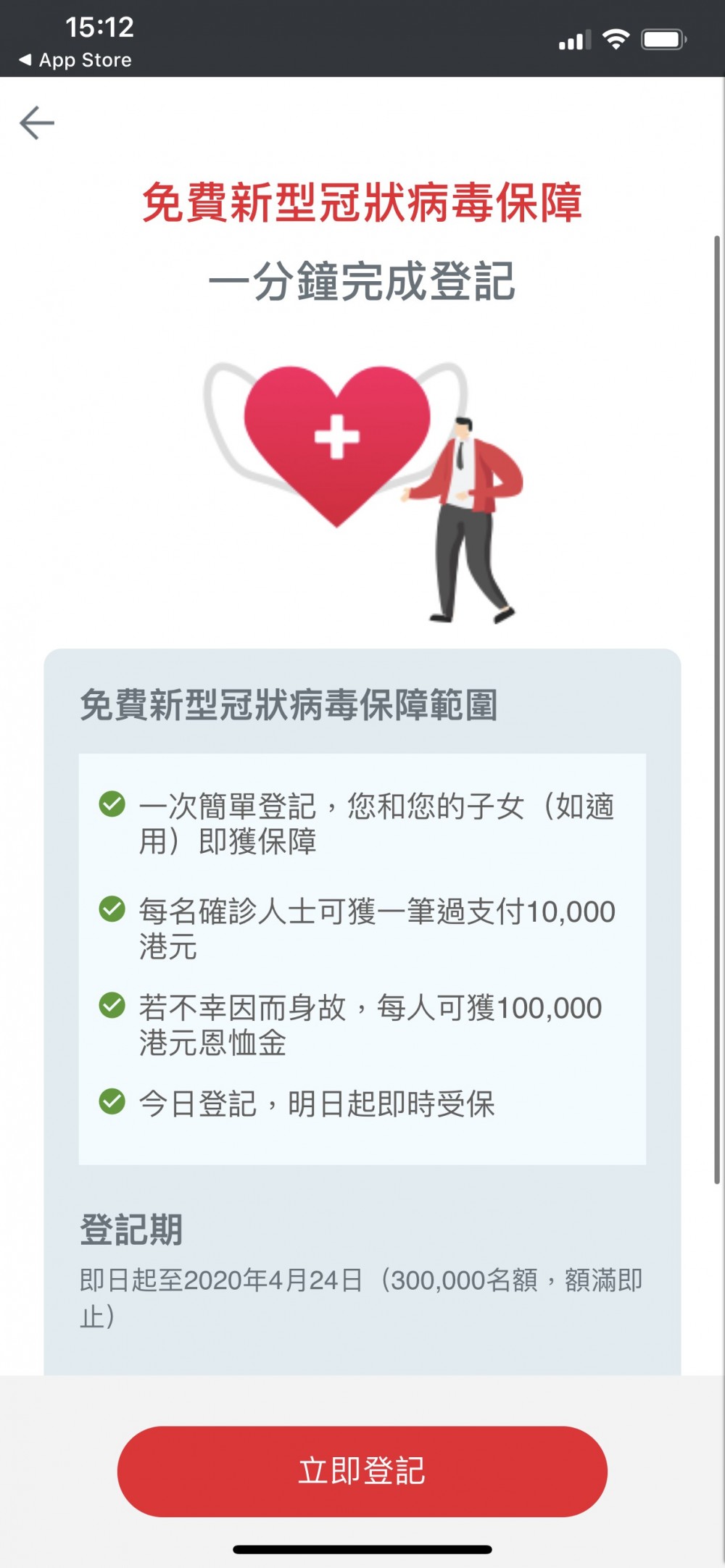The height and width of the screenshot is (1568, 725).
Task: Tap the 立即登記 register now button
Action: point(362,1471)
